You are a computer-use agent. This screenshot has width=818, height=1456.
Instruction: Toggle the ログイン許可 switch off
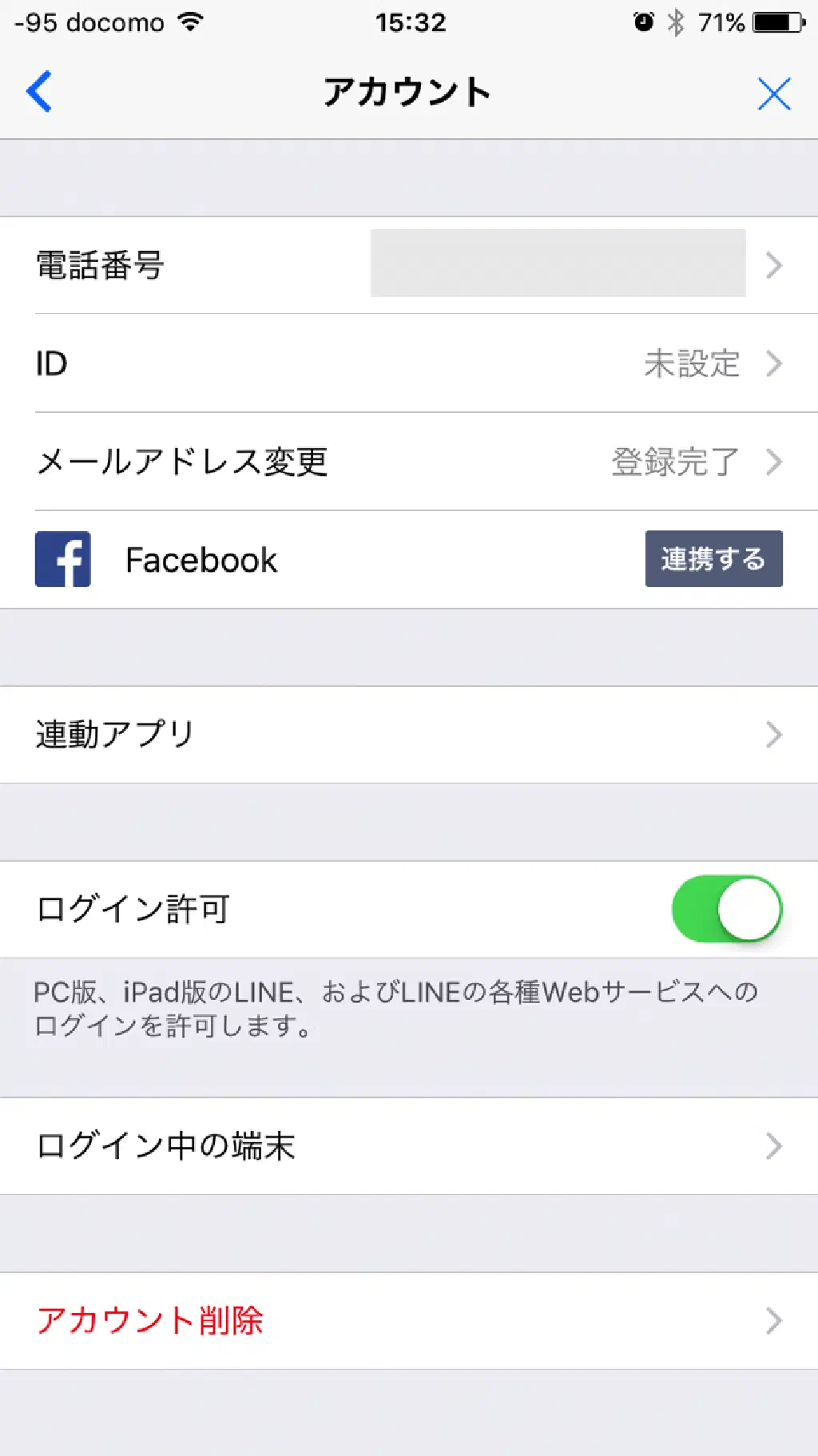[x=726, y=909]
